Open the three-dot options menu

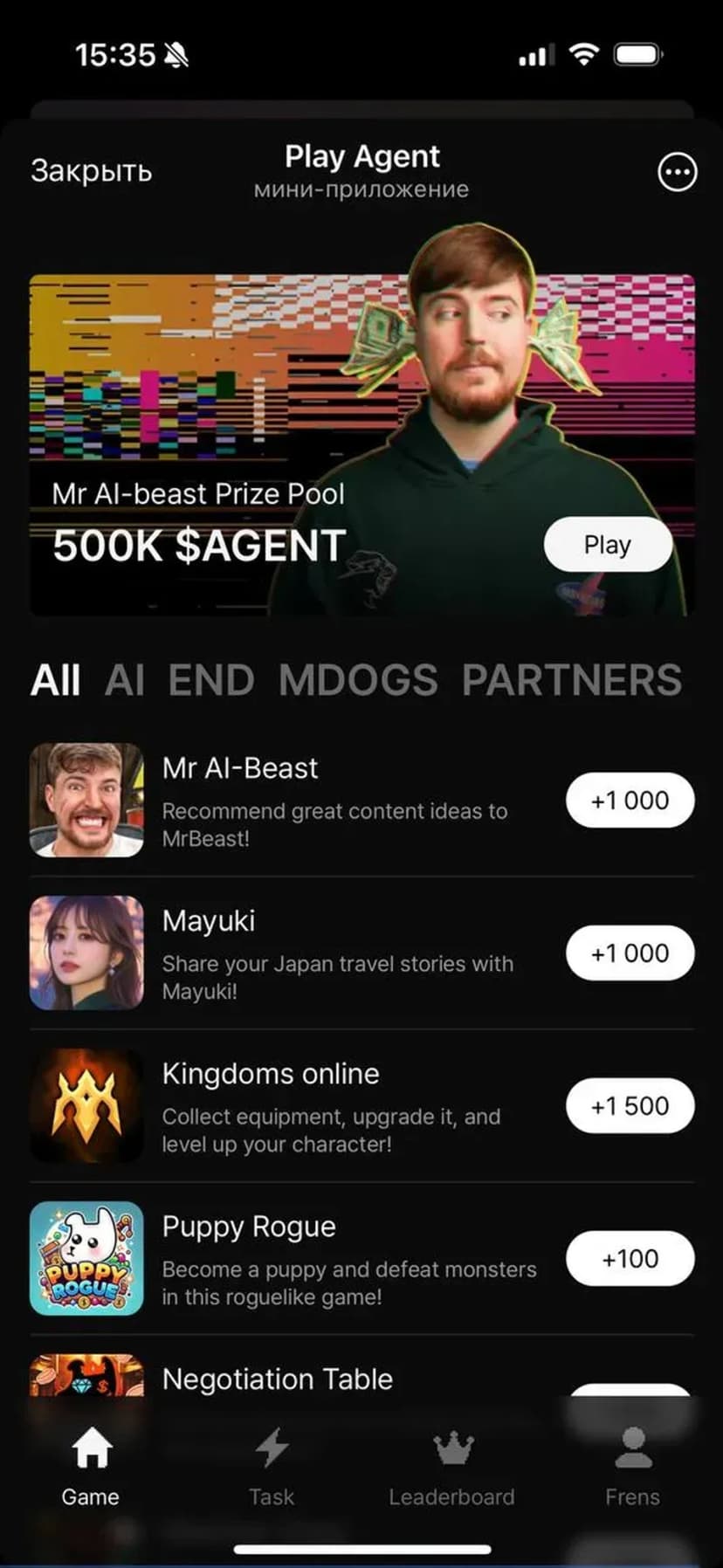677,172
